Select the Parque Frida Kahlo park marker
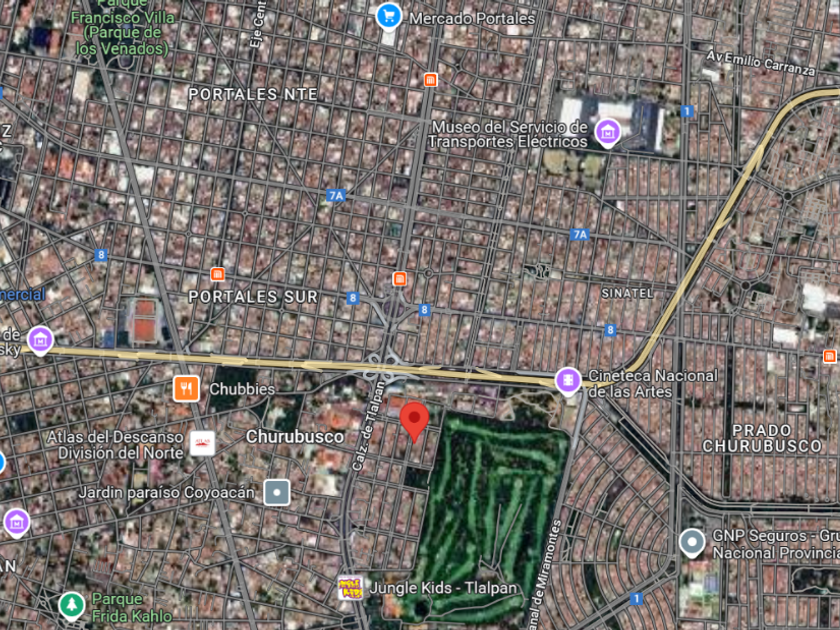 (71, 605)
